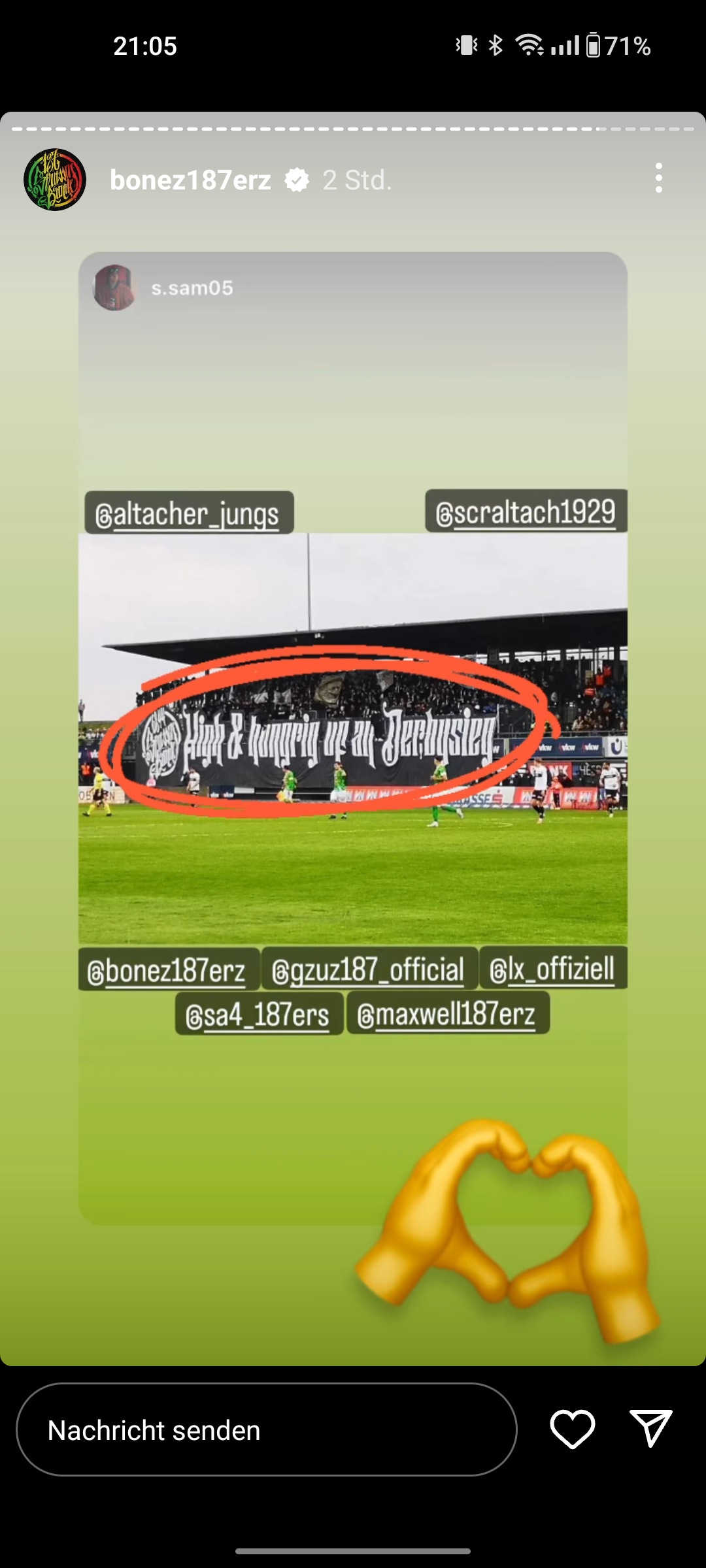Image resolution: width=706 pixels, height=1568 pixels.
Task: Open the @sa4_187ers mention
Action: pyautogui.click(x=259, y=1015)
